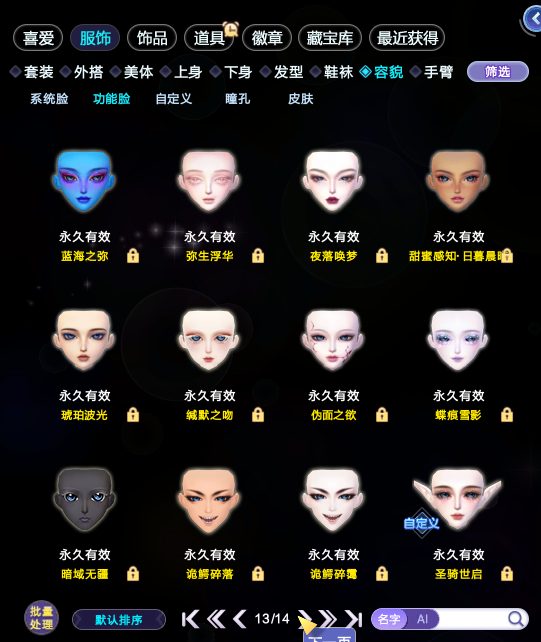
Task: Switch to the 饰品 tab
Action: (x=152, y=38)
